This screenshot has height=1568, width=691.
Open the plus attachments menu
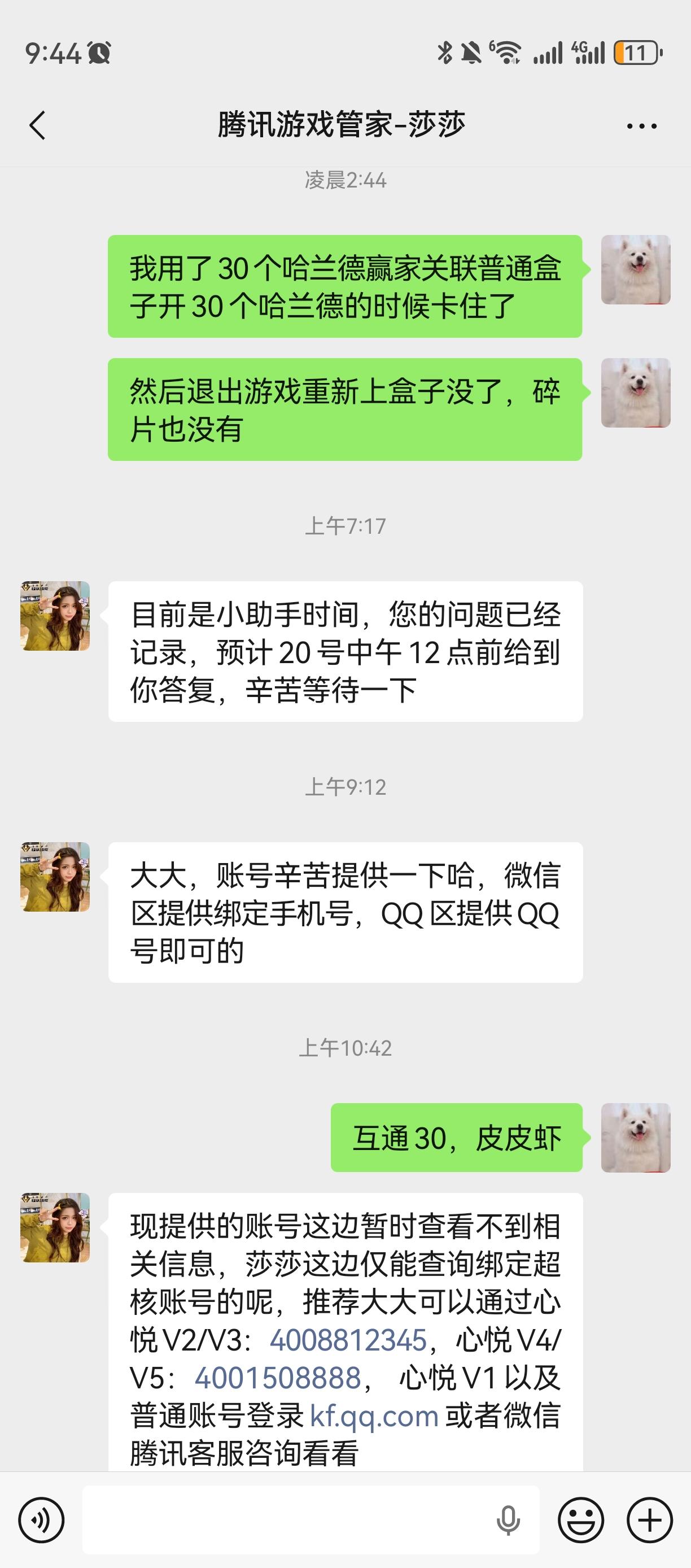click(650, 1521)
